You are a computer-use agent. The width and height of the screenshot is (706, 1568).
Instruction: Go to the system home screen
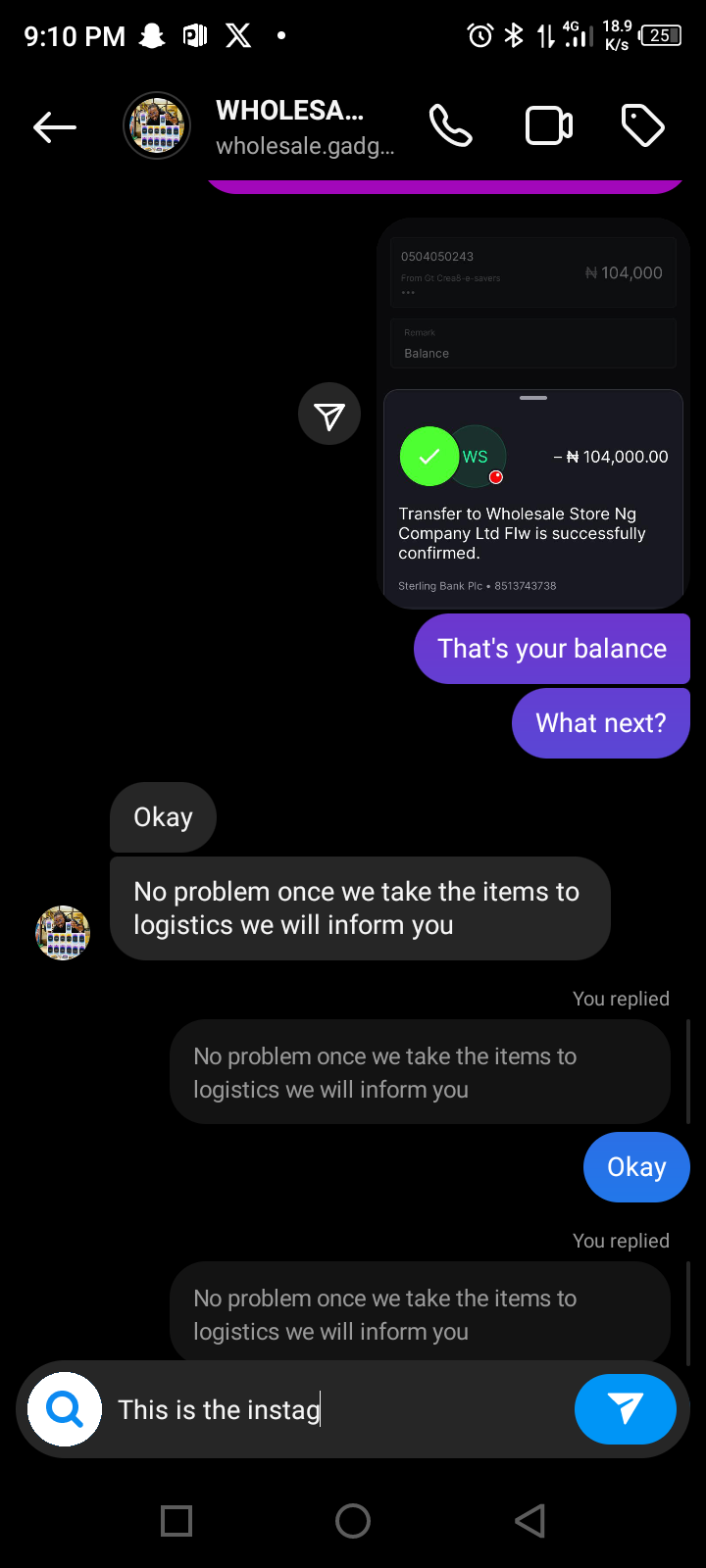pyautogui.click(x=353, y=1521)
